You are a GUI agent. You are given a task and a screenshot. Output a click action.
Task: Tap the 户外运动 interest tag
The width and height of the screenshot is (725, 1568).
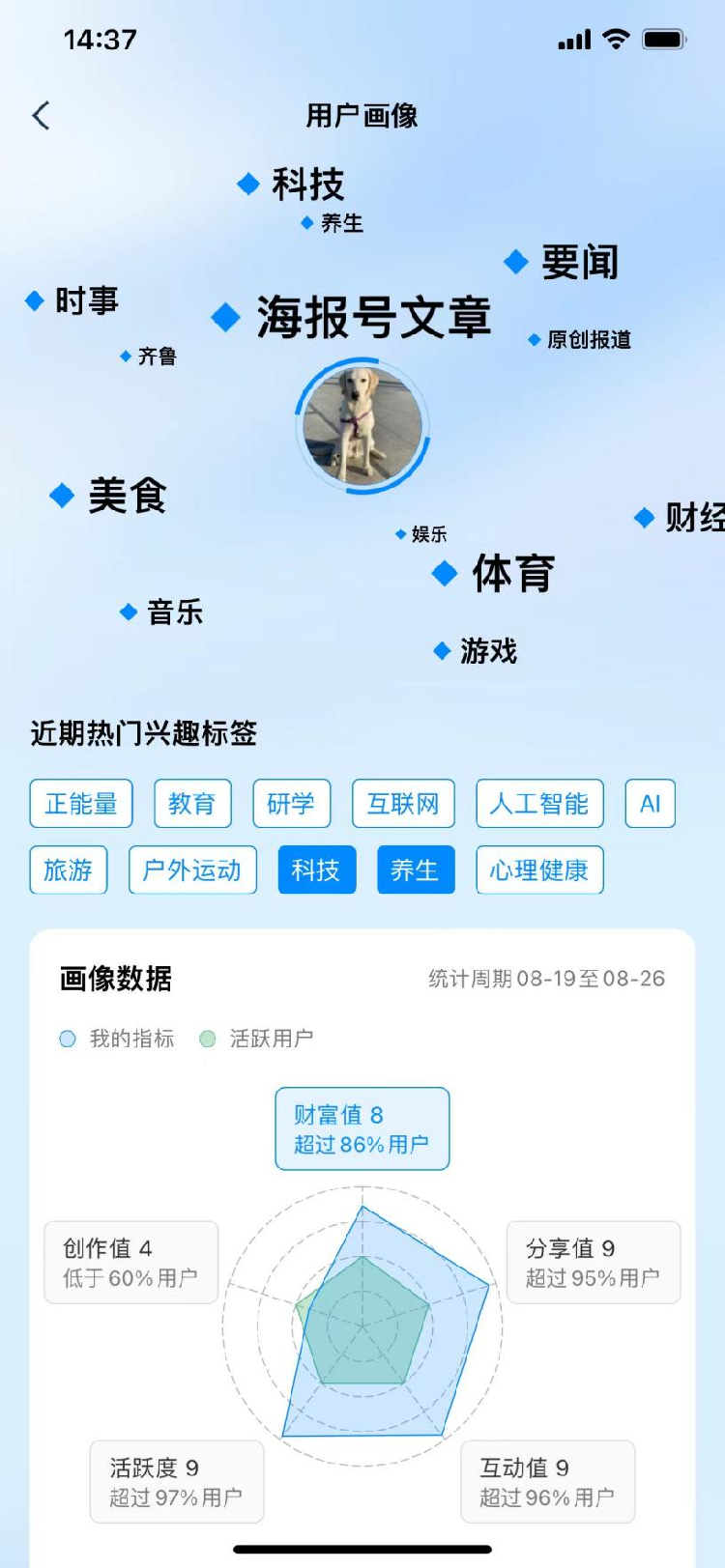(x=192, y=870)
